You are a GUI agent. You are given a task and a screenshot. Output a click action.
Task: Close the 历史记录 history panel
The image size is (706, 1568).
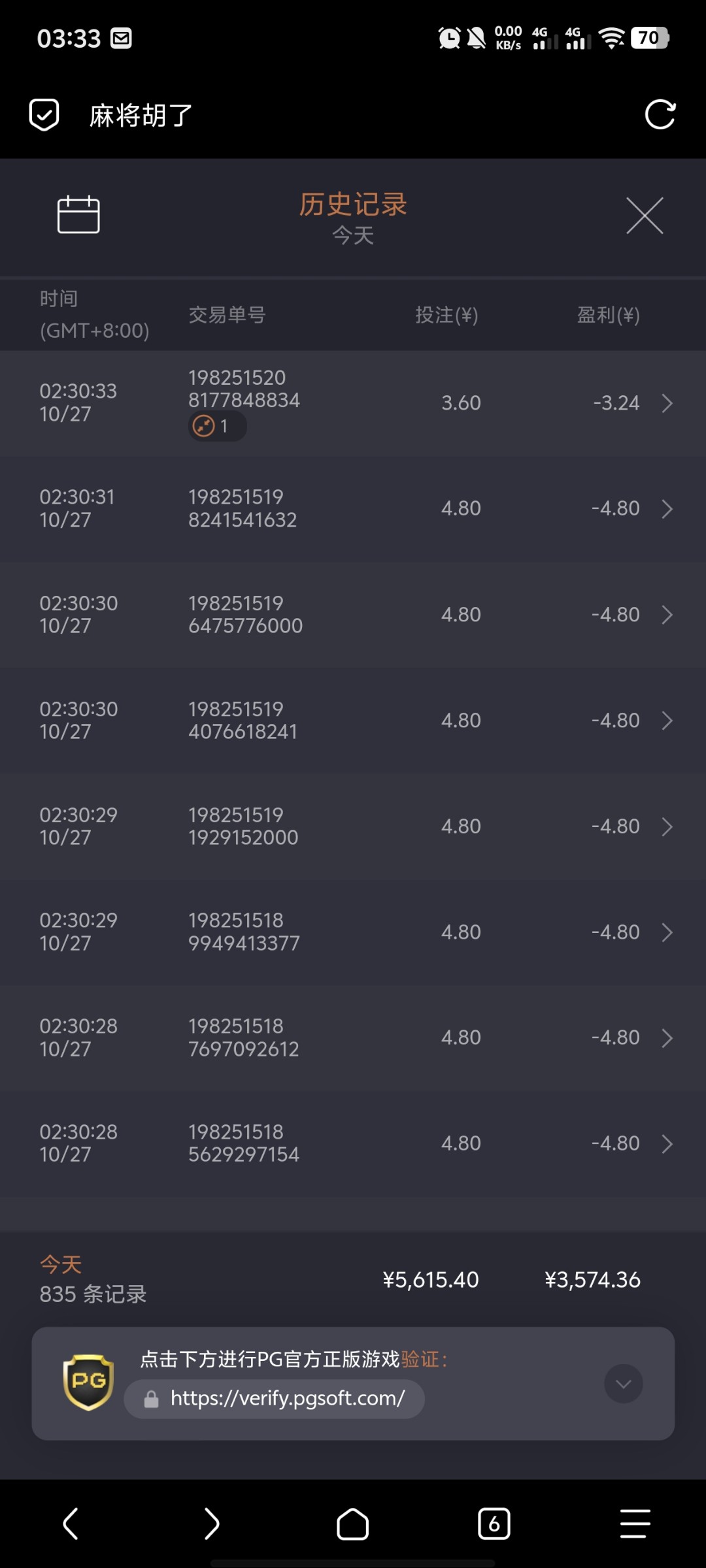(645, 216)
